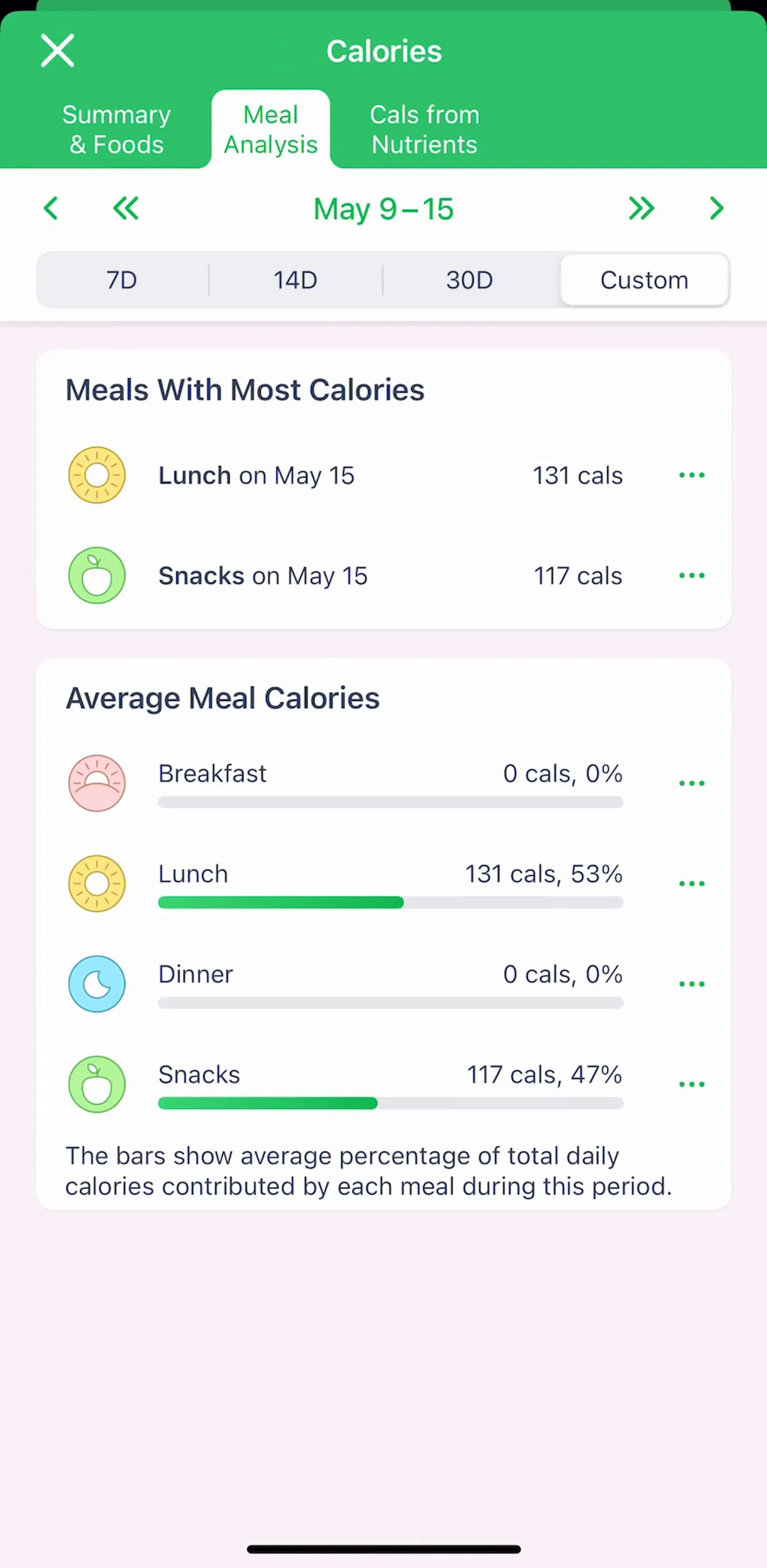Open the Cals from Nutrients tab
The height and width of the screenshot is (1568, 767).
coord(425,130)
